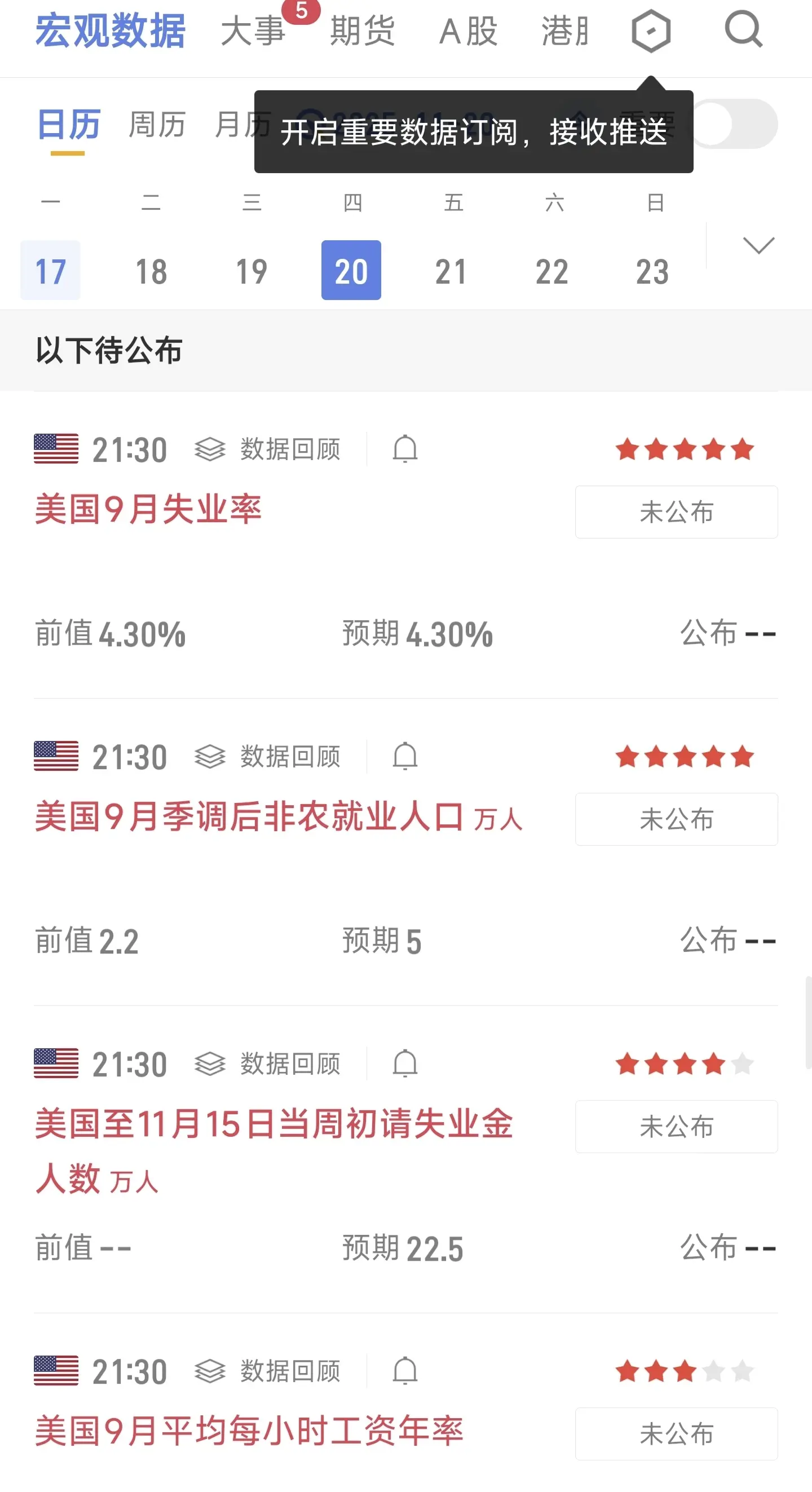Image resolution: width=812 pixels, height=1492 pixels.
Task: Select date 21 in the calendar
Action: (x=451, y=271)
